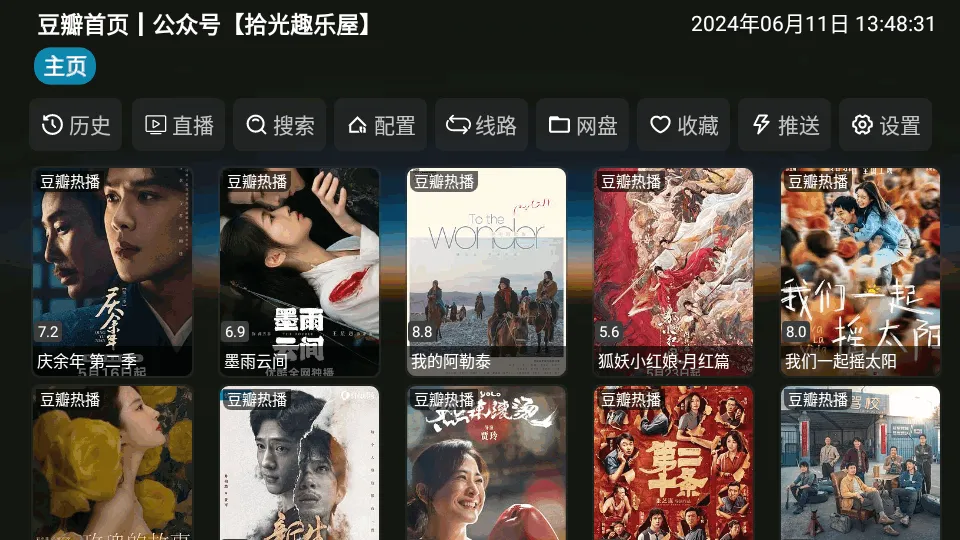Image resolution: width=960 pixels, height=540 pixels.
Task: Open 狐妖小红娘·月红篇 card
Action: pos(673,271)
